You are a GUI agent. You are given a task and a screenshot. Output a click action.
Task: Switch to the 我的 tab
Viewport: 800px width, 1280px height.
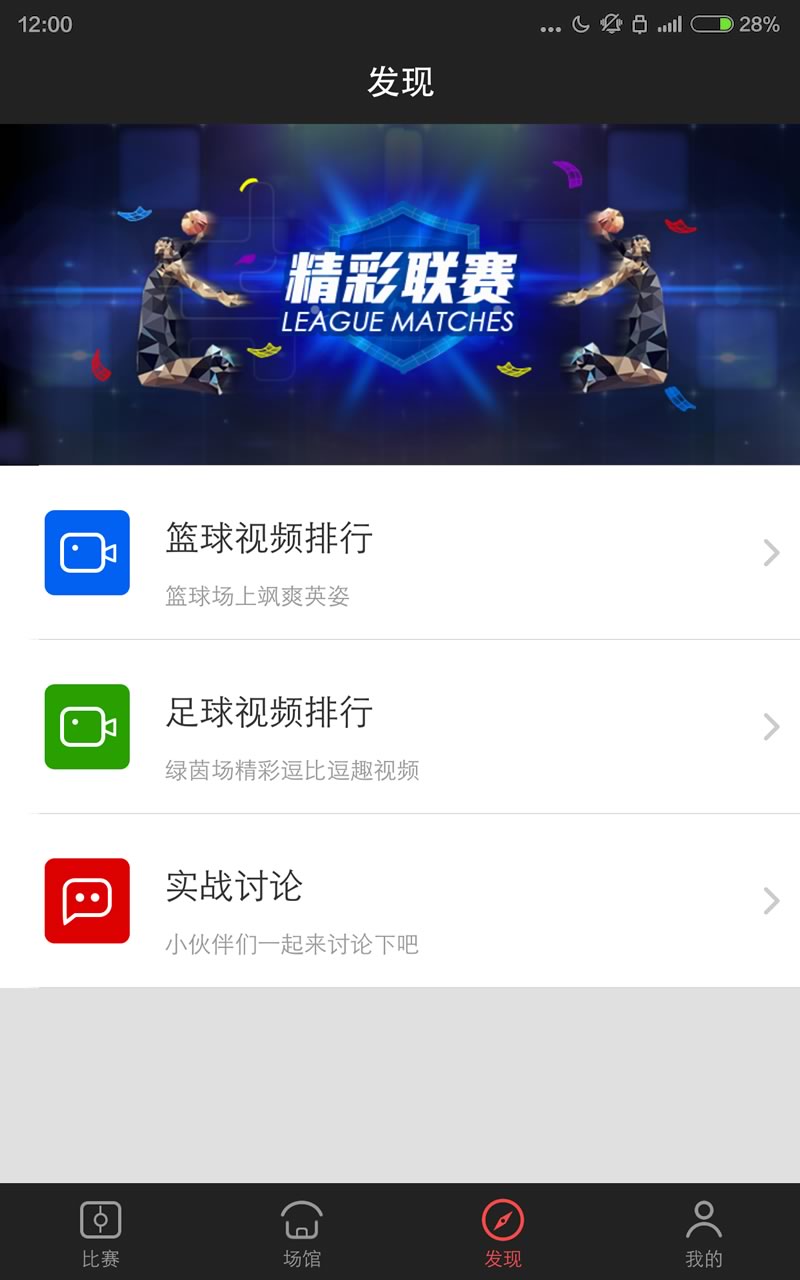(705, 1232)
